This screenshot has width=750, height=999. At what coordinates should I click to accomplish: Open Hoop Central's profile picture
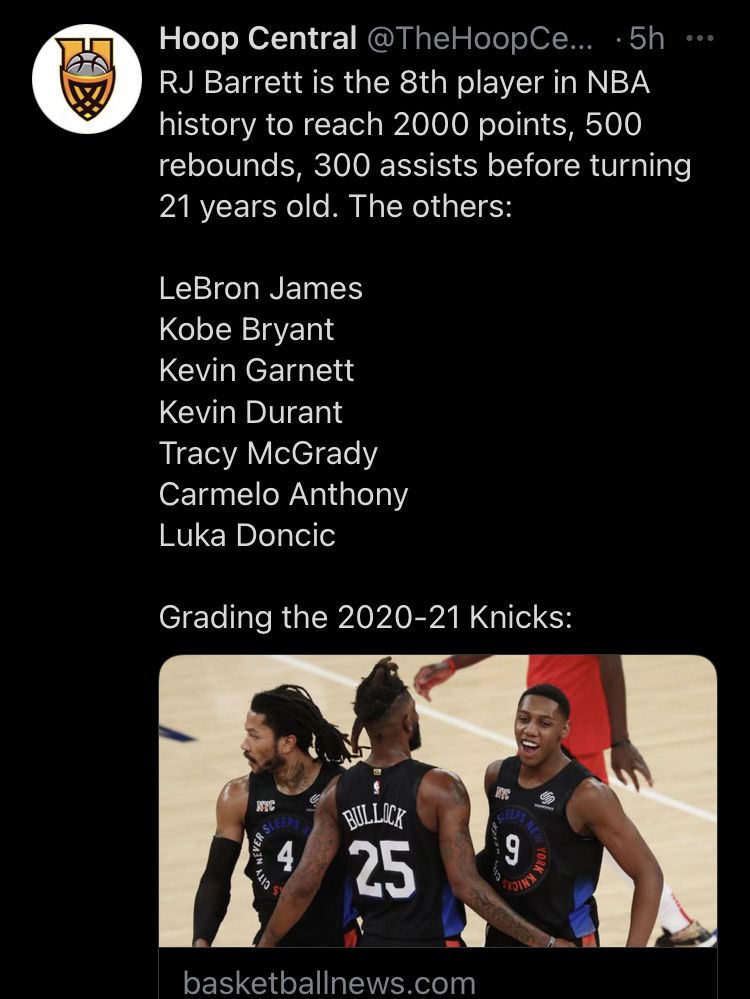point(87,79)
